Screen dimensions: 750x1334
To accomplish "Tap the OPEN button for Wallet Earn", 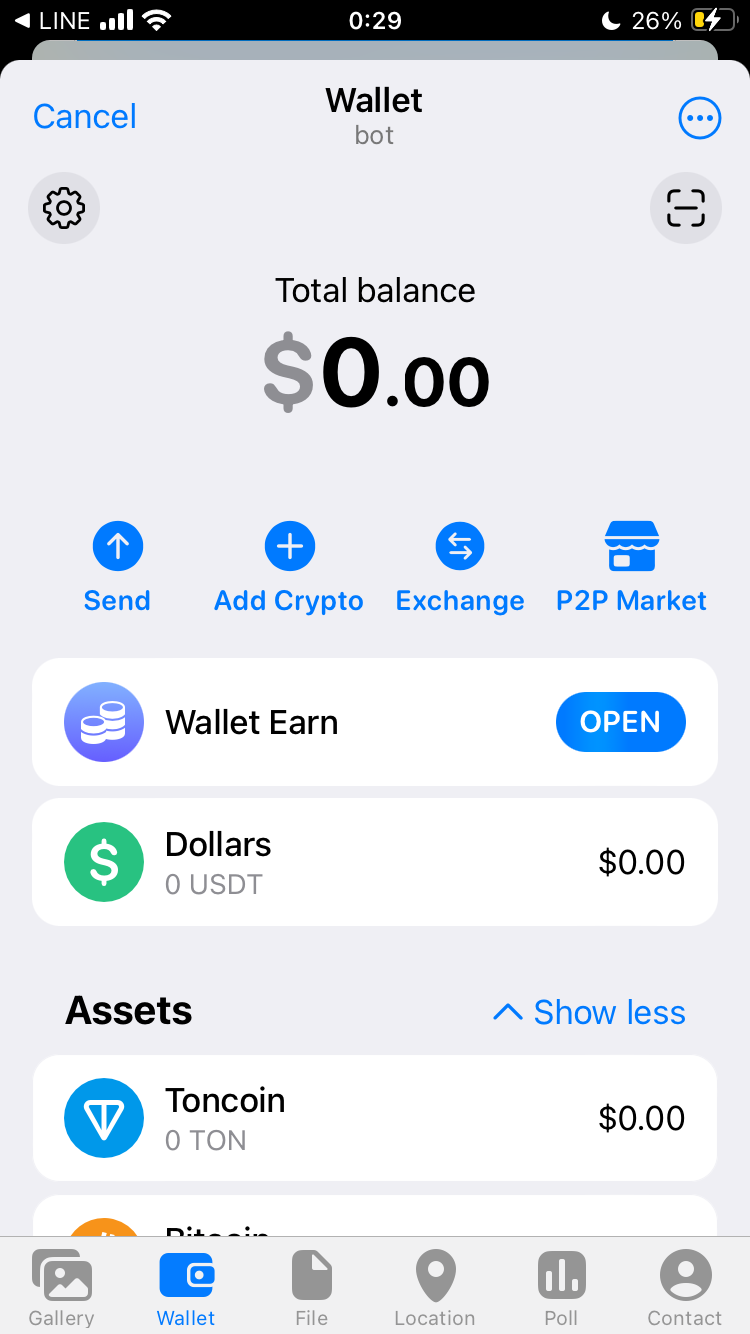I will (x=620, y=721).
